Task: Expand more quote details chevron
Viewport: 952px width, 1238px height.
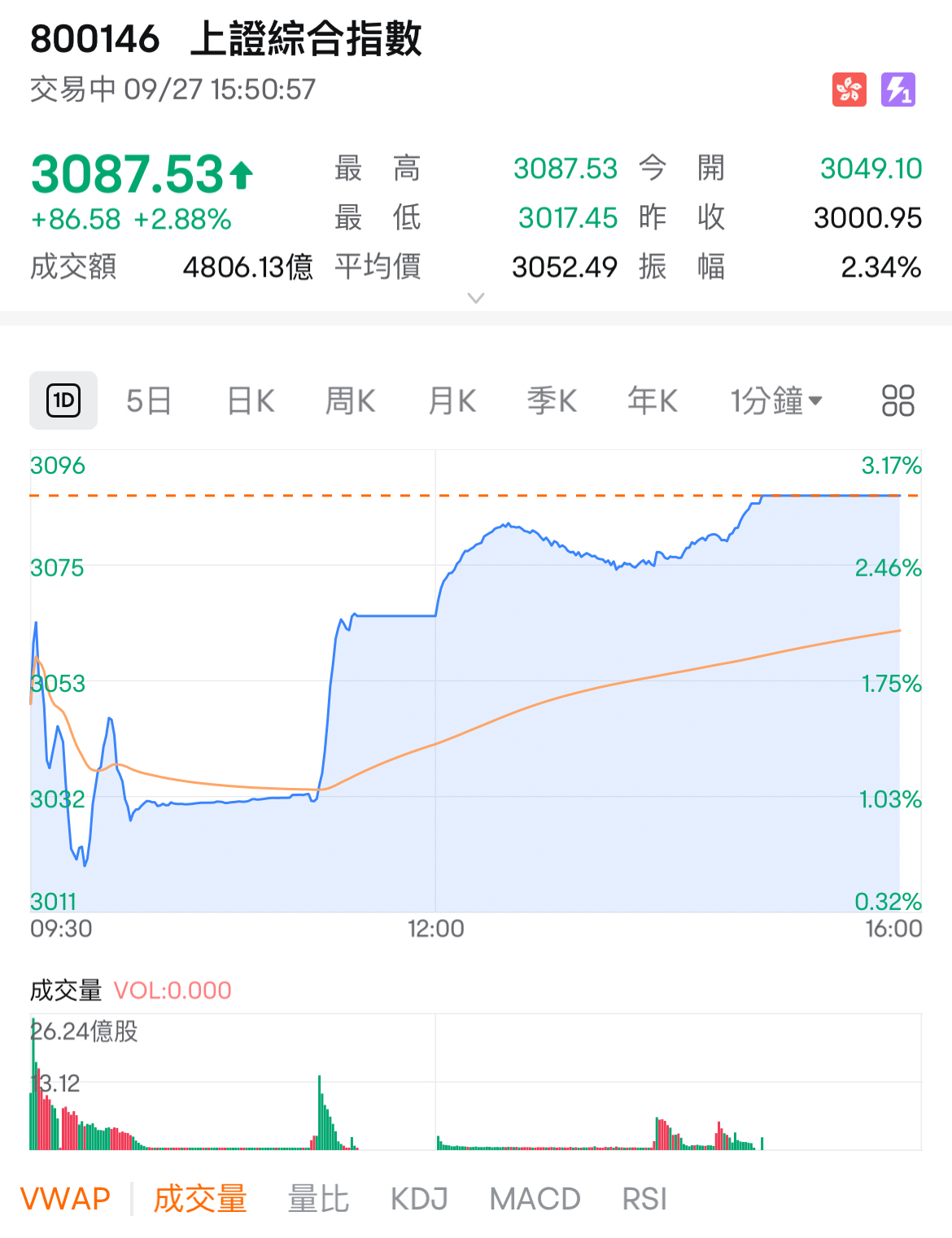Action: tap(476, 298)
